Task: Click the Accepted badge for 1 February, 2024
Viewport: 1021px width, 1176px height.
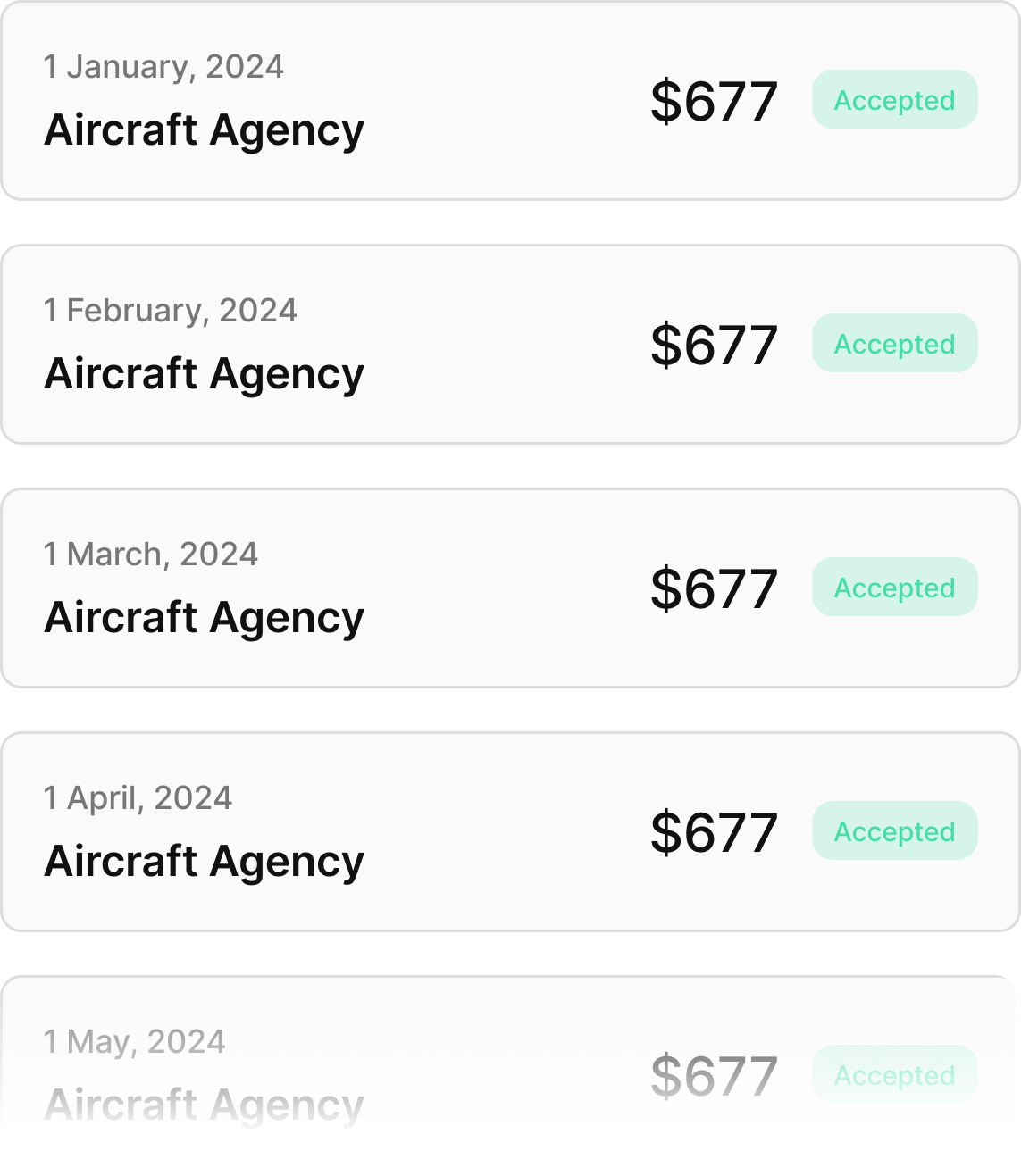Action: click(893, 343)
